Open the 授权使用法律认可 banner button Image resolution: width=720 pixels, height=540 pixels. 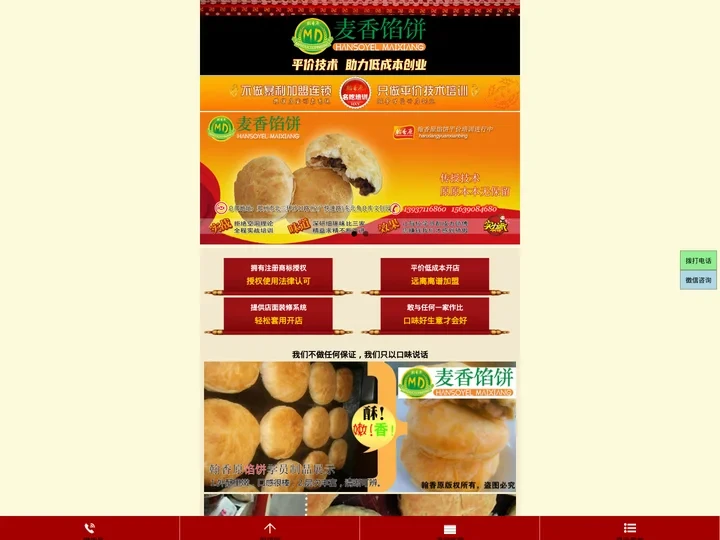point(278,275)
